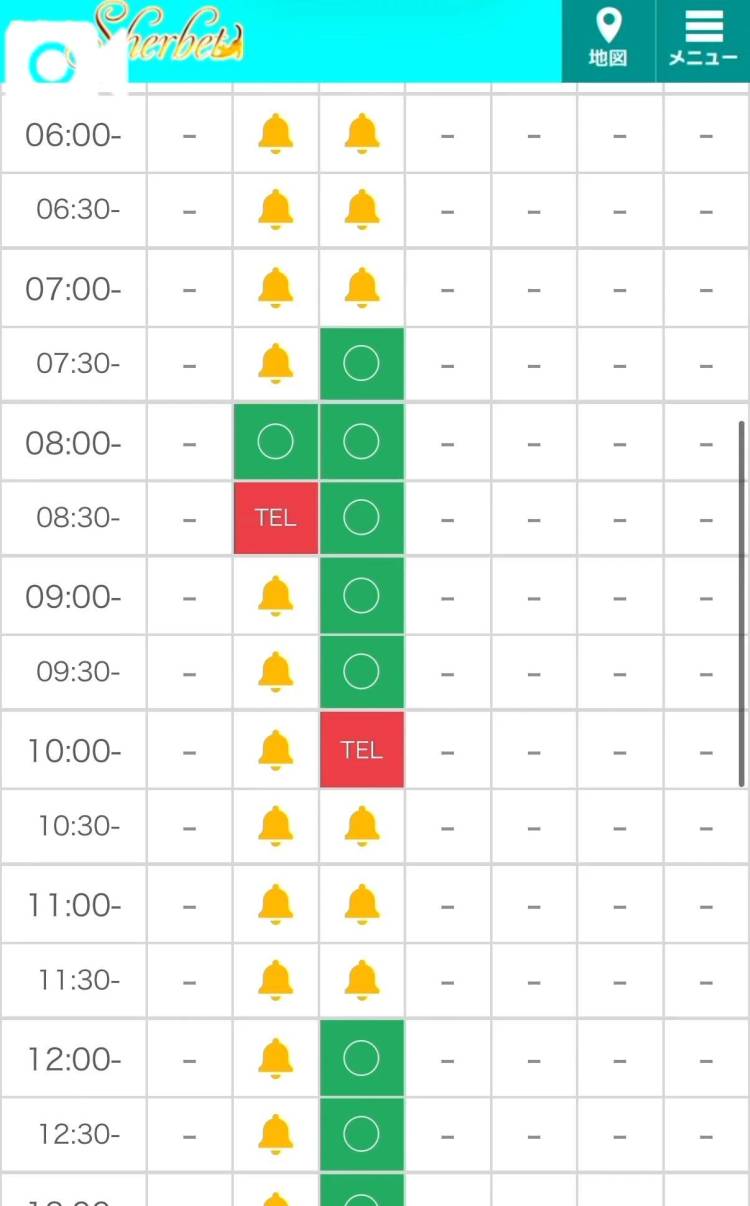This screenshot has height=1206, width=750.
Task: Open the map (地図) button
Action: [x=607, y=40]
